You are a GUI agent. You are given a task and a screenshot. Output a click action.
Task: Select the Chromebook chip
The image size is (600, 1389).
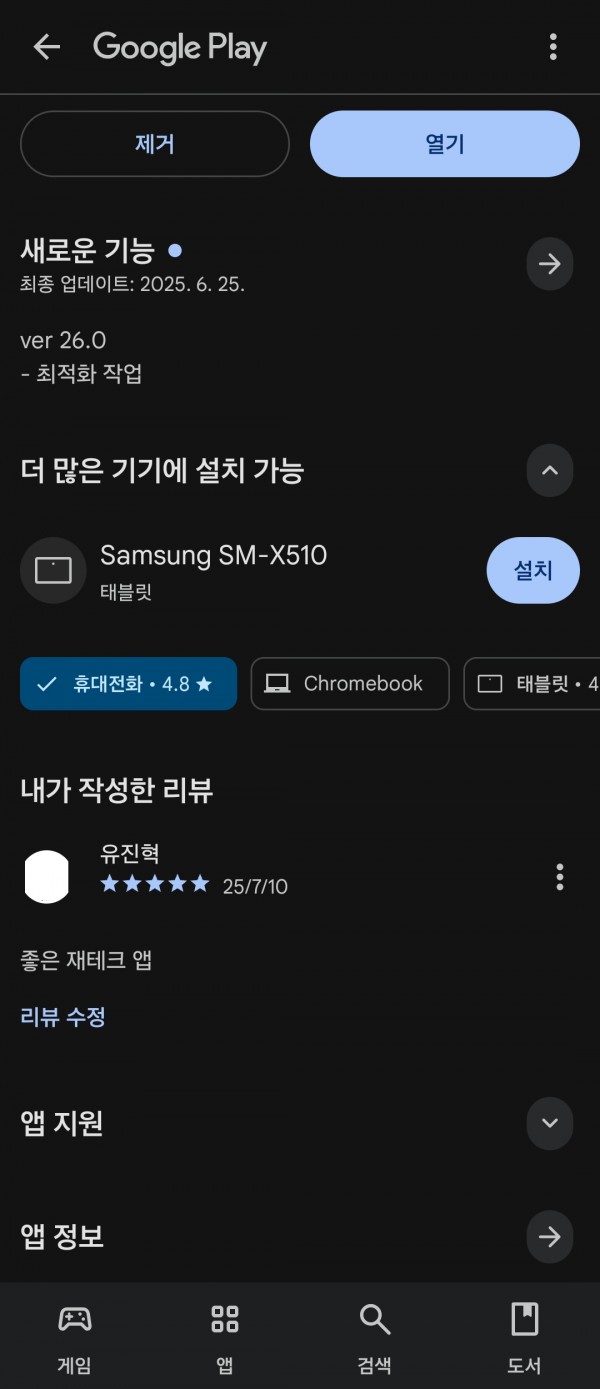tap(350, 684)
